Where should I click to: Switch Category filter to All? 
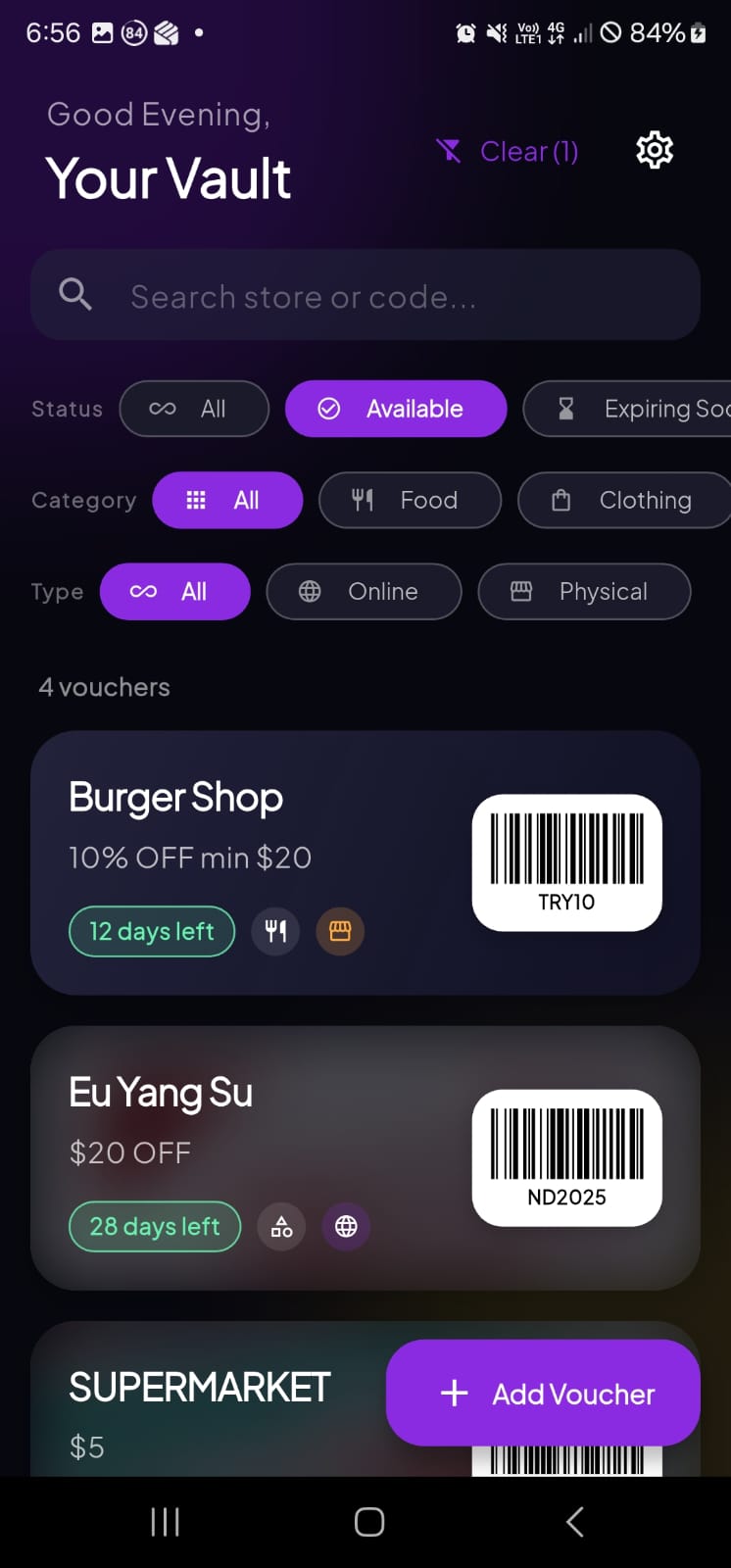227,500
